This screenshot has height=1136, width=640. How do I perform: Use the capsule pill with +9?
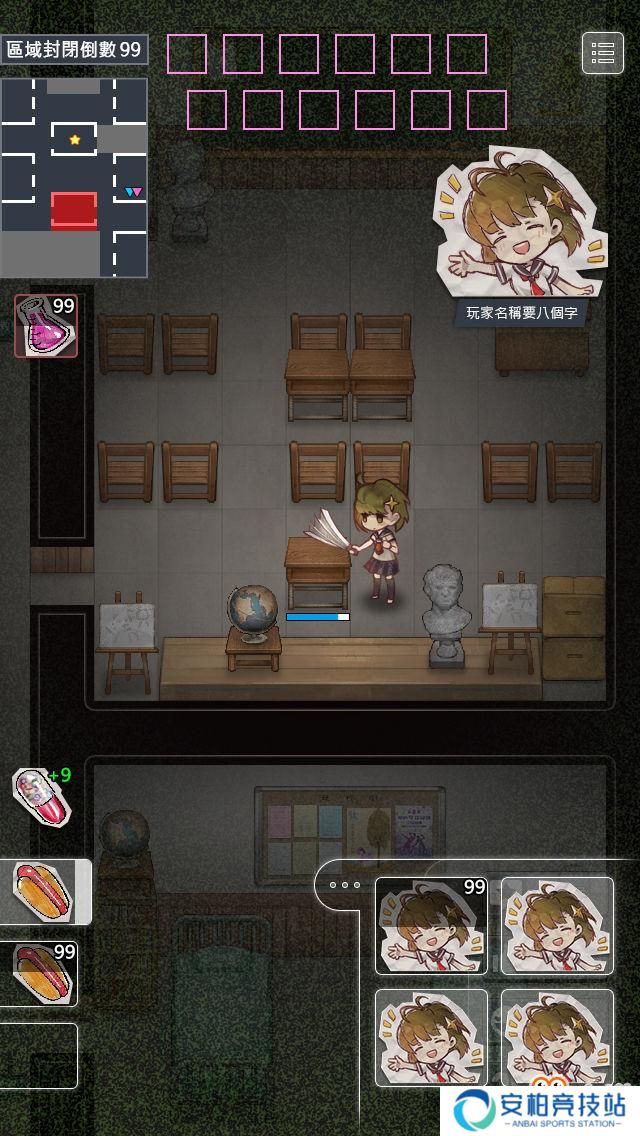tap(42, 797)
